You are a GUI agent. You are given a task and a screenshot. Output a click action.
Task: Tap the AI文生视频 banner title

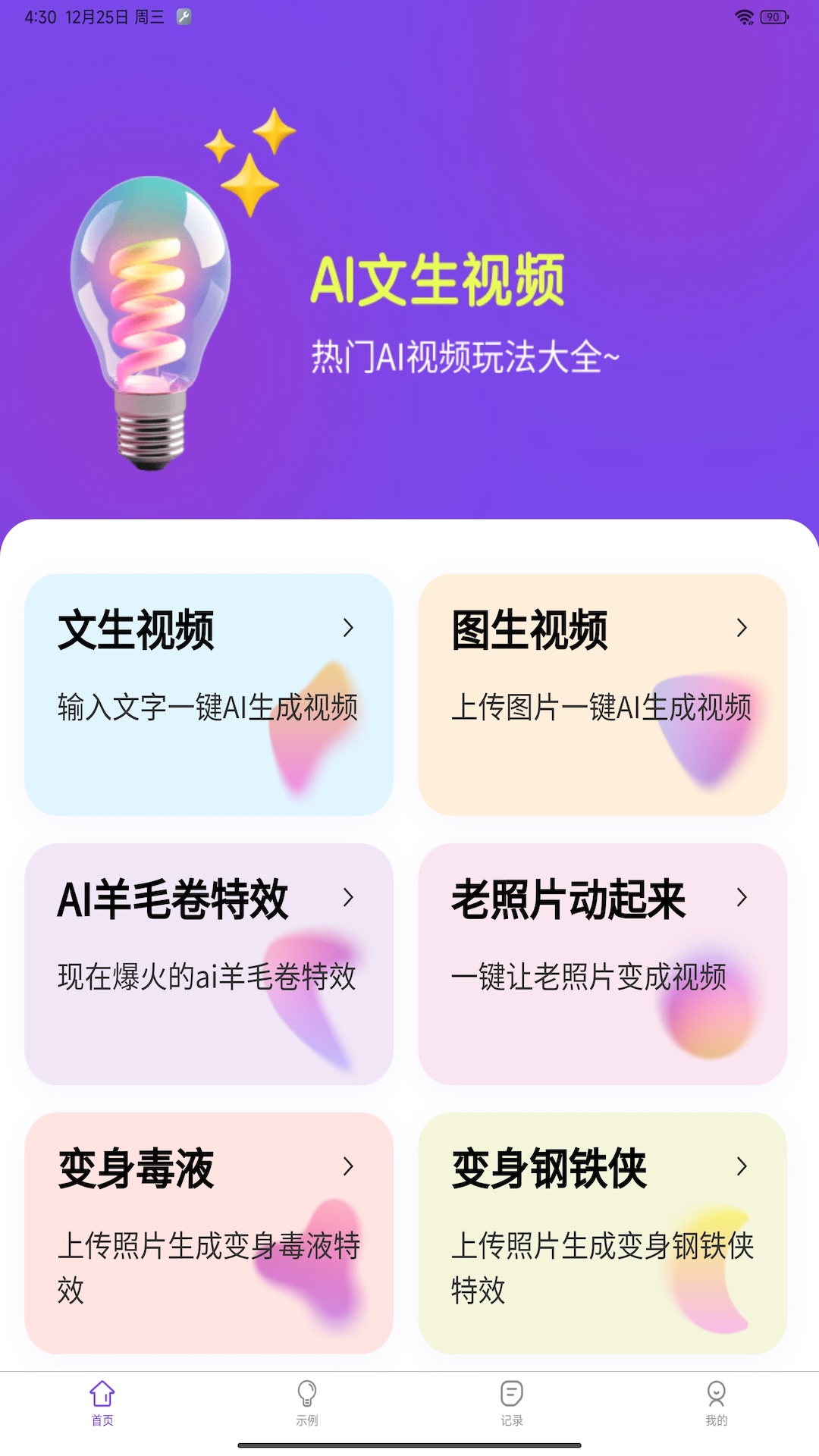(440, 281)
